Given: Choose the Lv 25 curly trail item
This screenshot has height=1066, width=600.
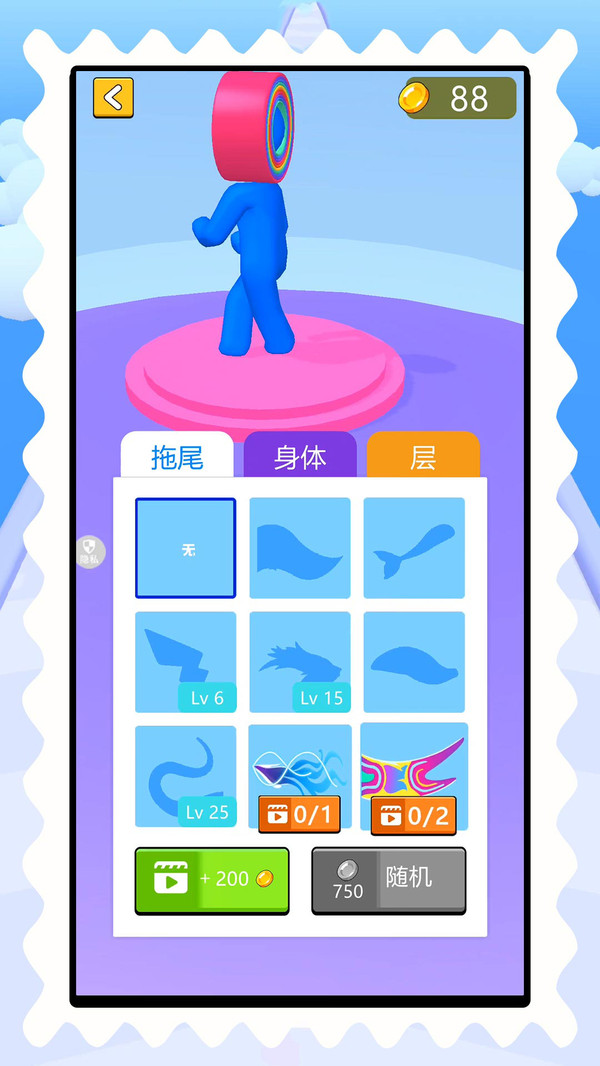Looking at the screenshot, I should click(x=186, y=776).
